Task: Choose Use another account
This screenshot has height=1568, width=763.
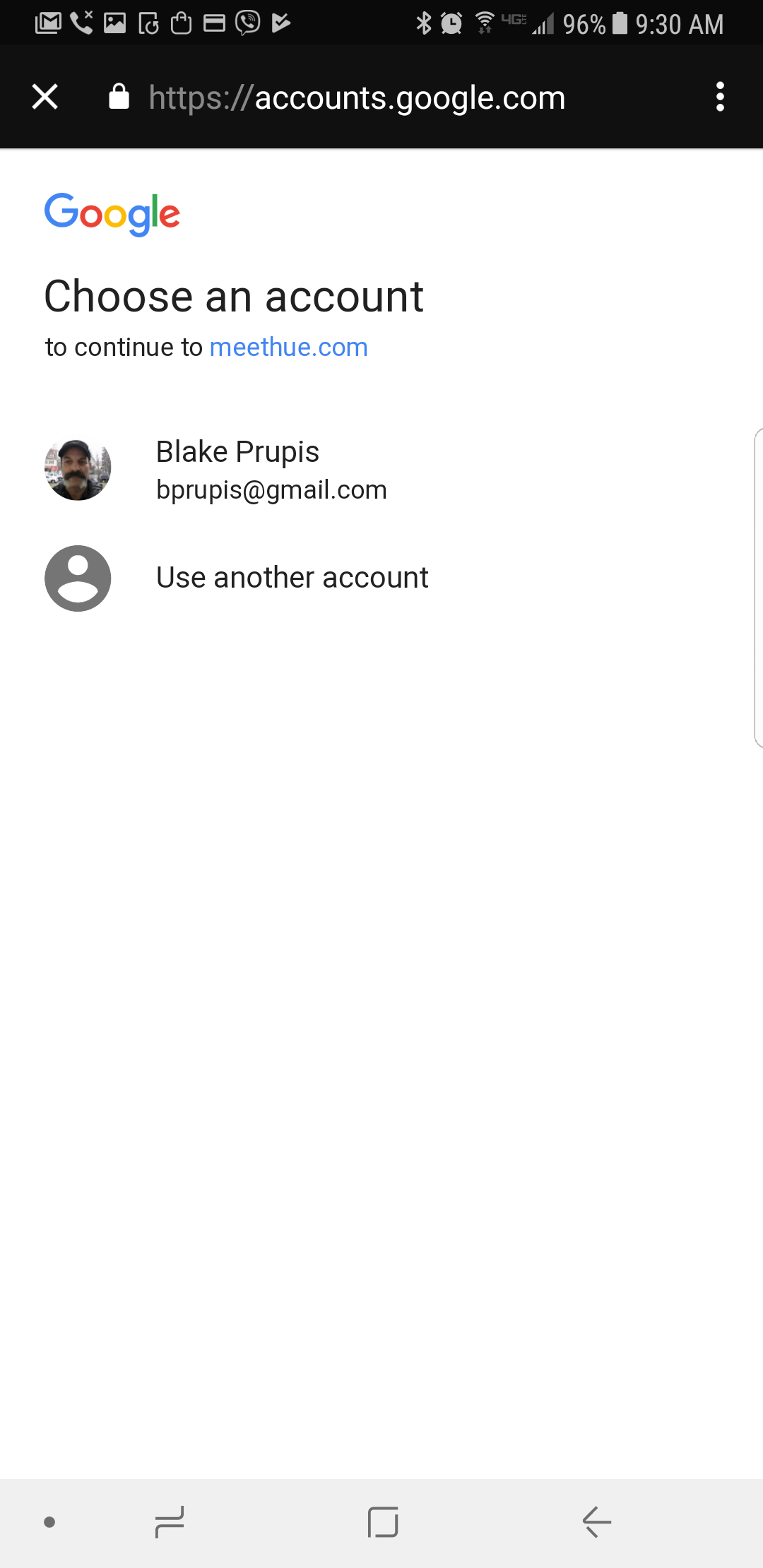Action: [291, 578]
